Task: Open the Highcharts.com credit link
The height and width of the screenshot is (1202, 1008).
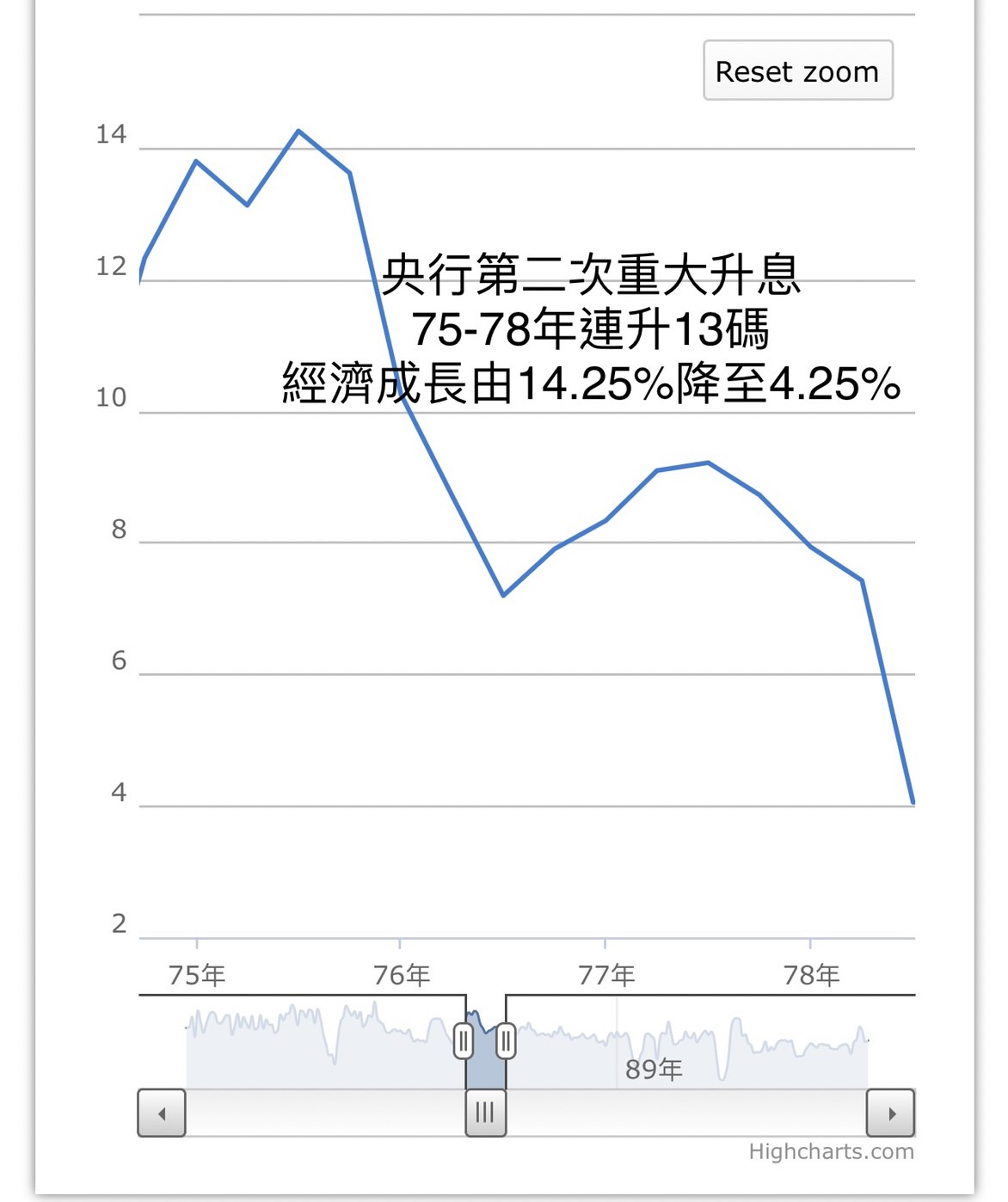Action: click(831, 1151)
